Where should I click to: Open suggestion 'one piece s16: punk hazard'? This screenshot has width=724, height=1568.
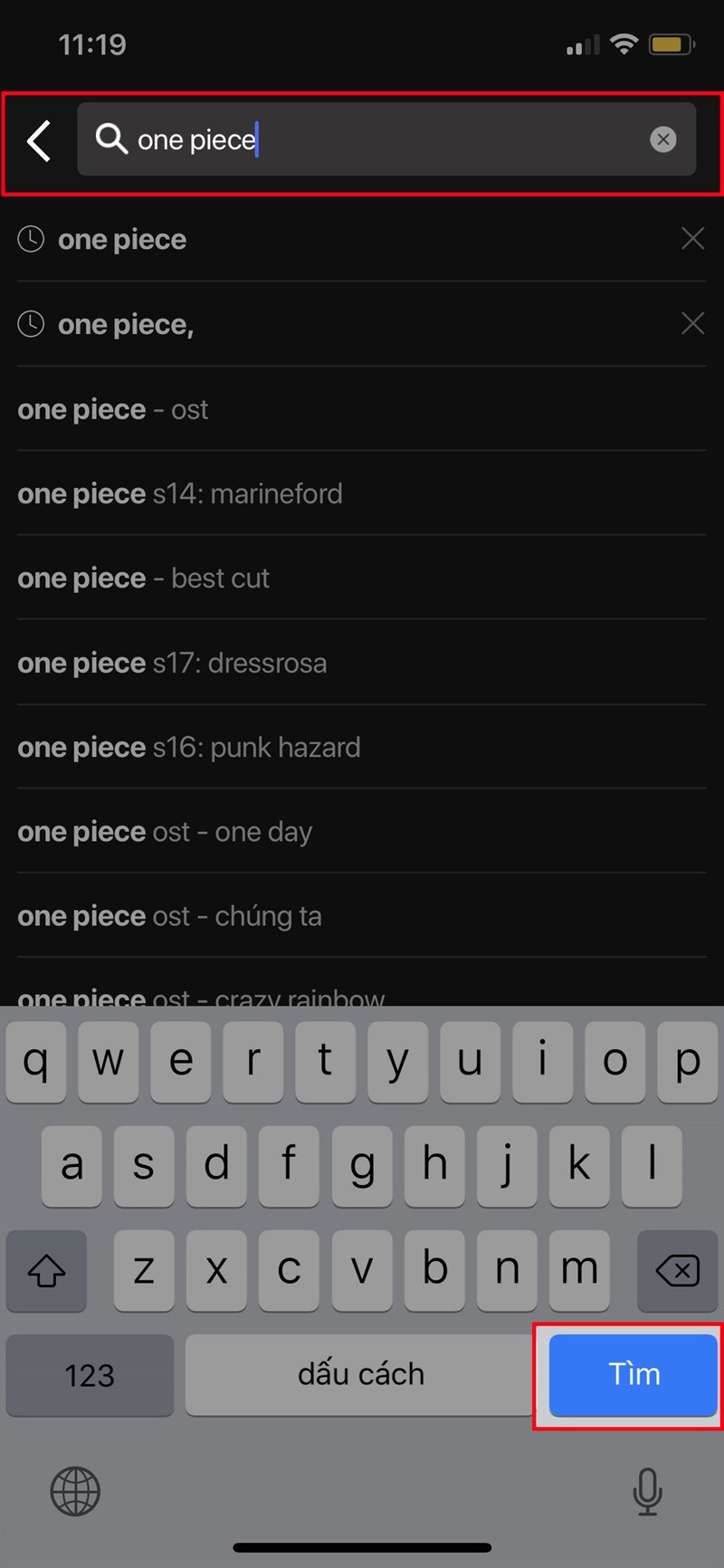[189, 747]
